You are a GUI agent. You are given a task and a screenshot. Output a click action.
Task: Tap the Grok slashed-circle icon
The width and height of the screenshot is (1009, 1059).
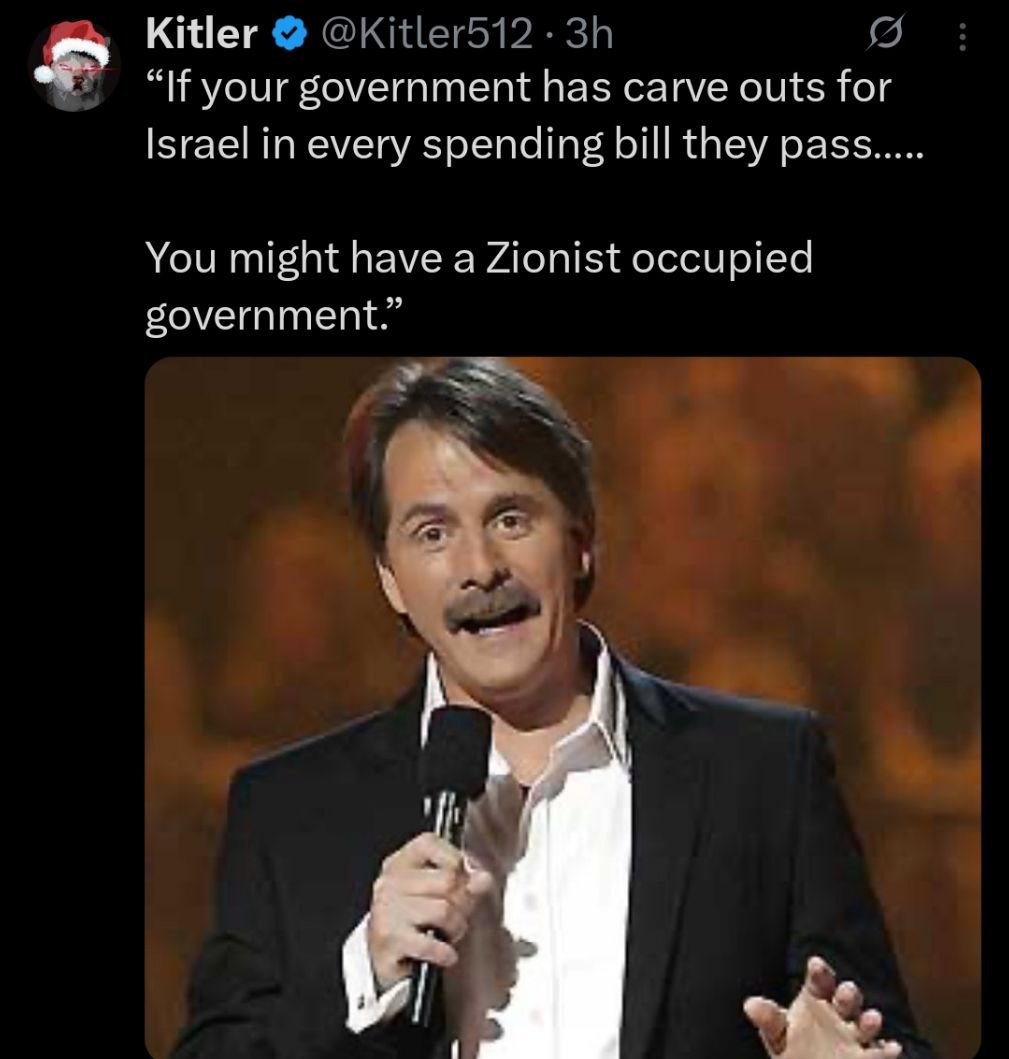pyautogui.click(x=883, y=38)
